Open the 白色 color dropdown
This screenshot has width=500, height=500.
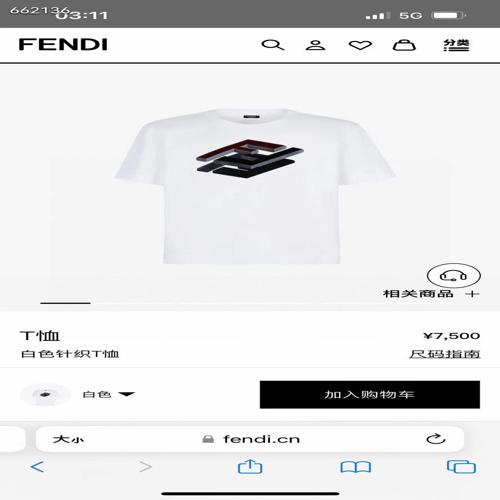coord(109,394)
